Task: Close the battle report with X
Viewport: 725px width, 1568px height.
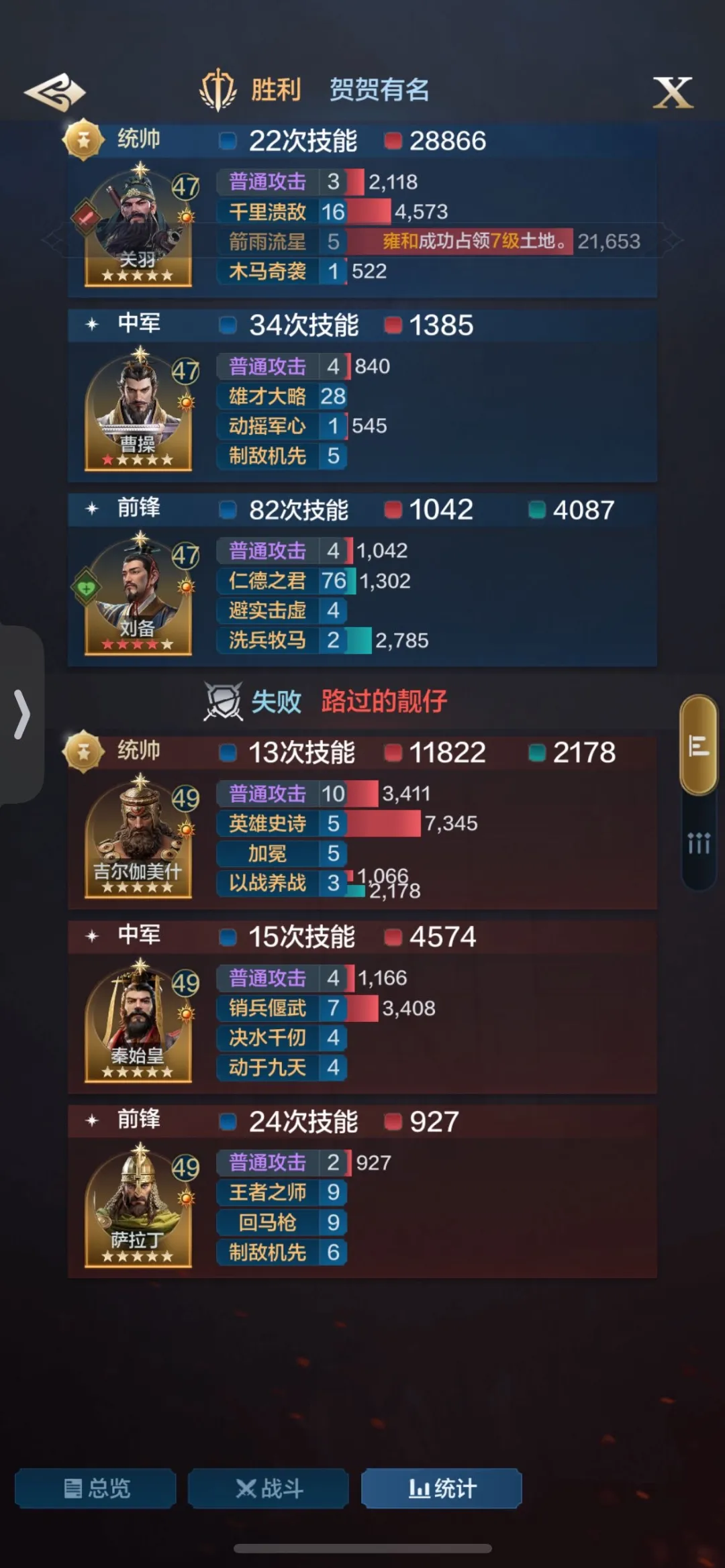Action: point(673,92)
